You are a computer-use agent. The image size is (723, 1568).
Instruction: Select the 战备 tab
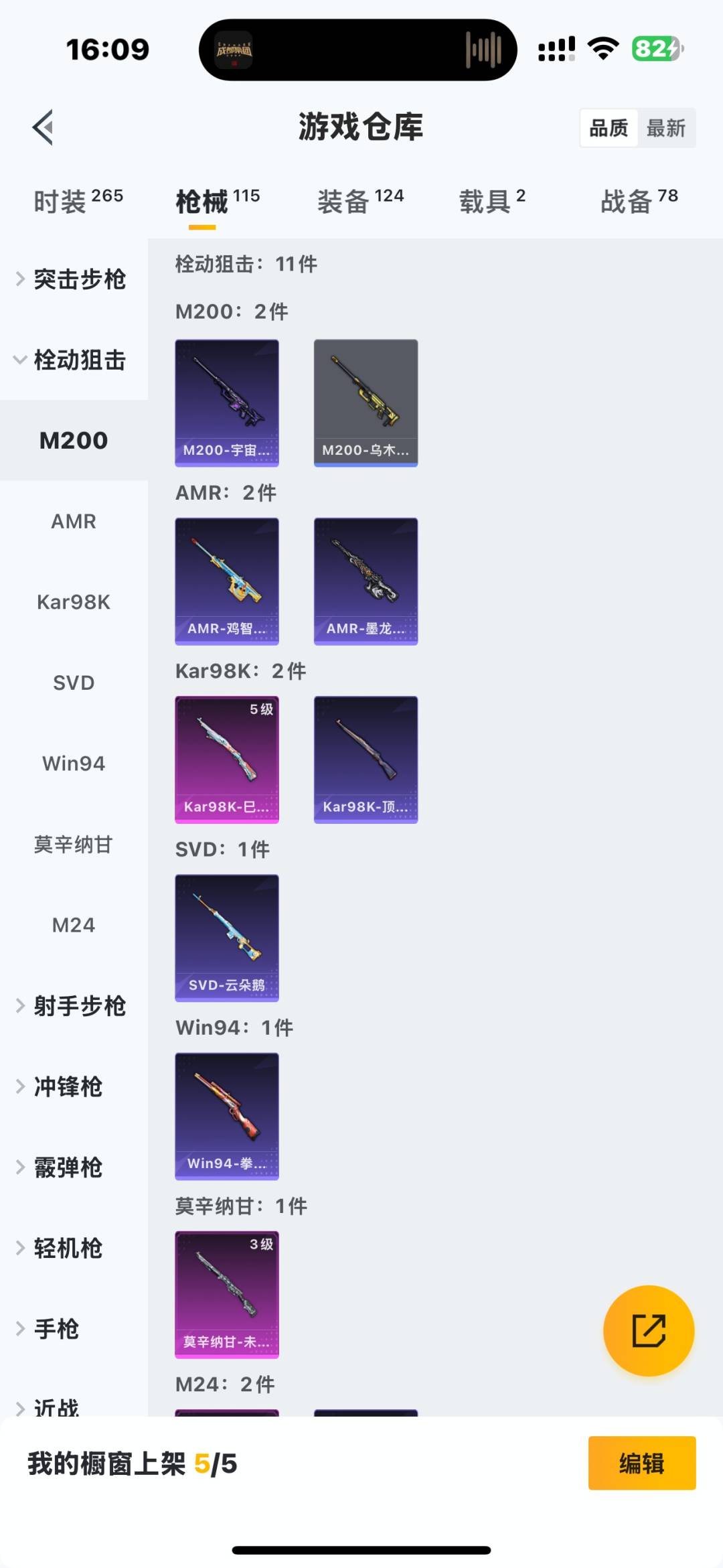pyautogui.click(x=639, y=201)
